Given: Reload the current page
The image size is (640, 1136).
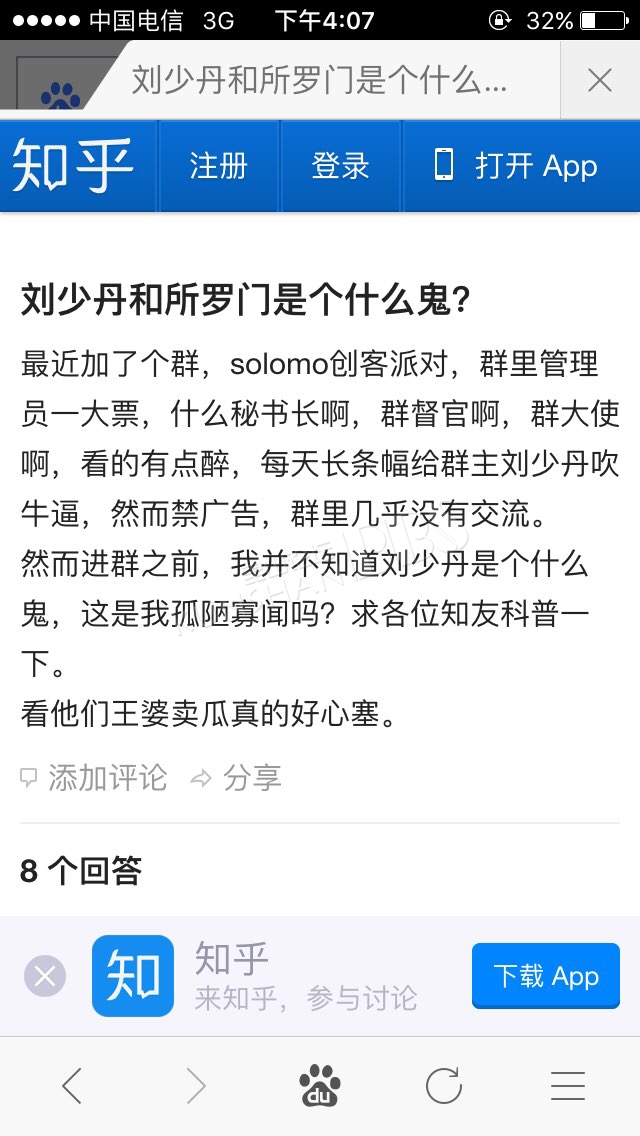Looking at the screenshot, I should pyautogui.click(x=444, y=1085).
